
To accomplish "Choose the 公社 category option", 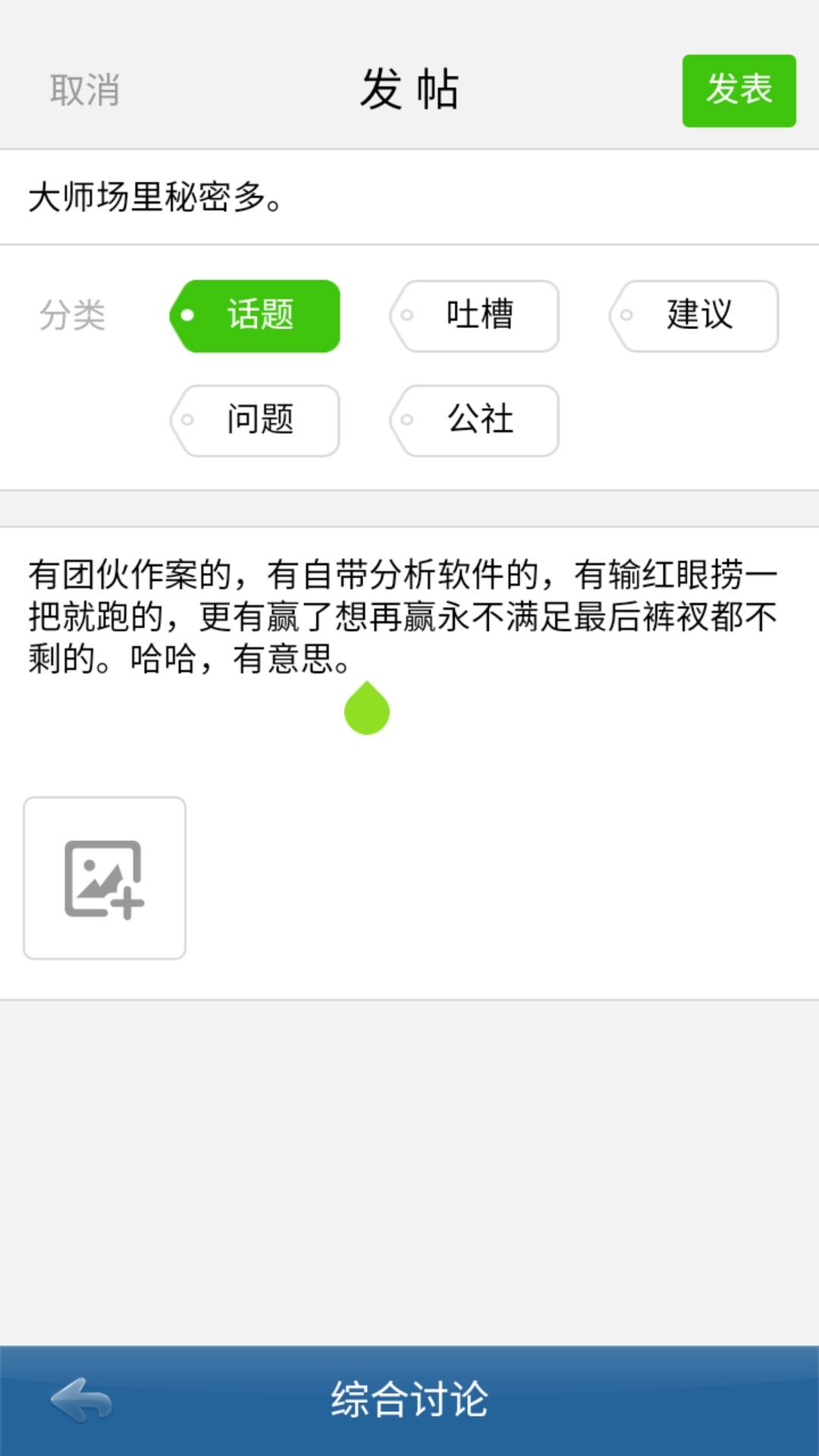I will 476,420.
